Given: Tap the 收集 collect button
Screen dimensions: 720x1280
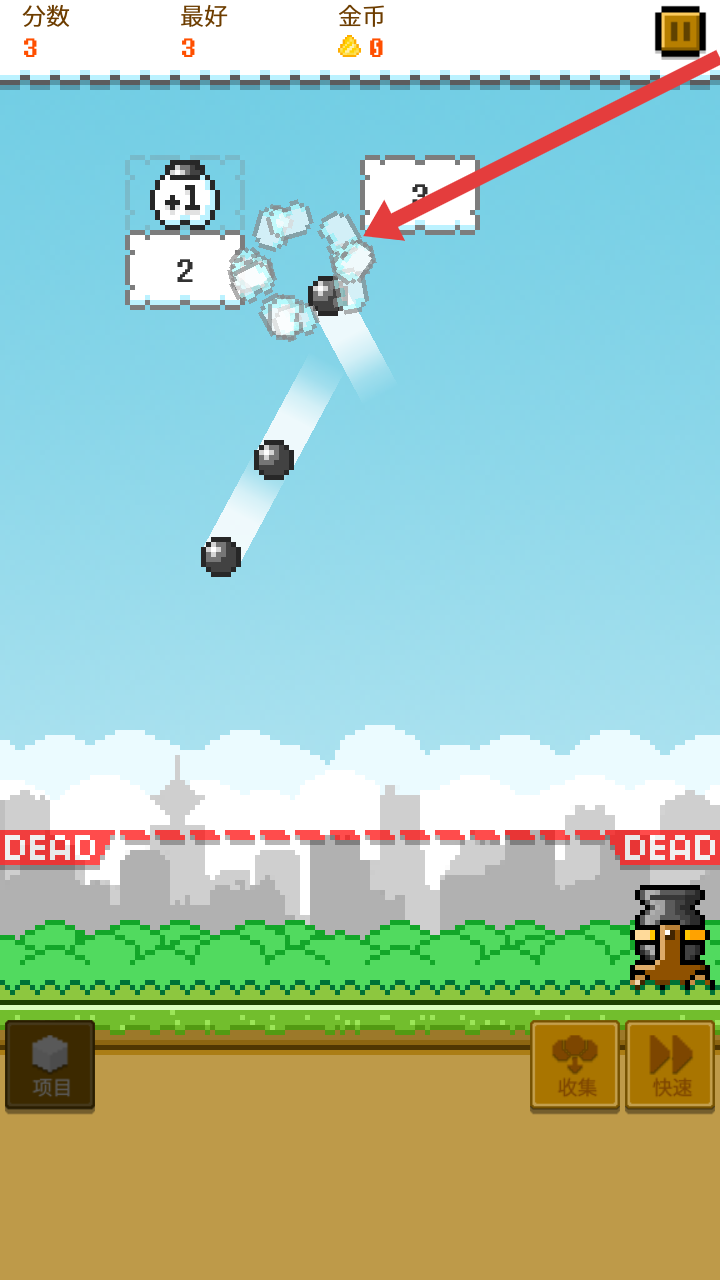Looking at the screenshot, I should 575,1064.
